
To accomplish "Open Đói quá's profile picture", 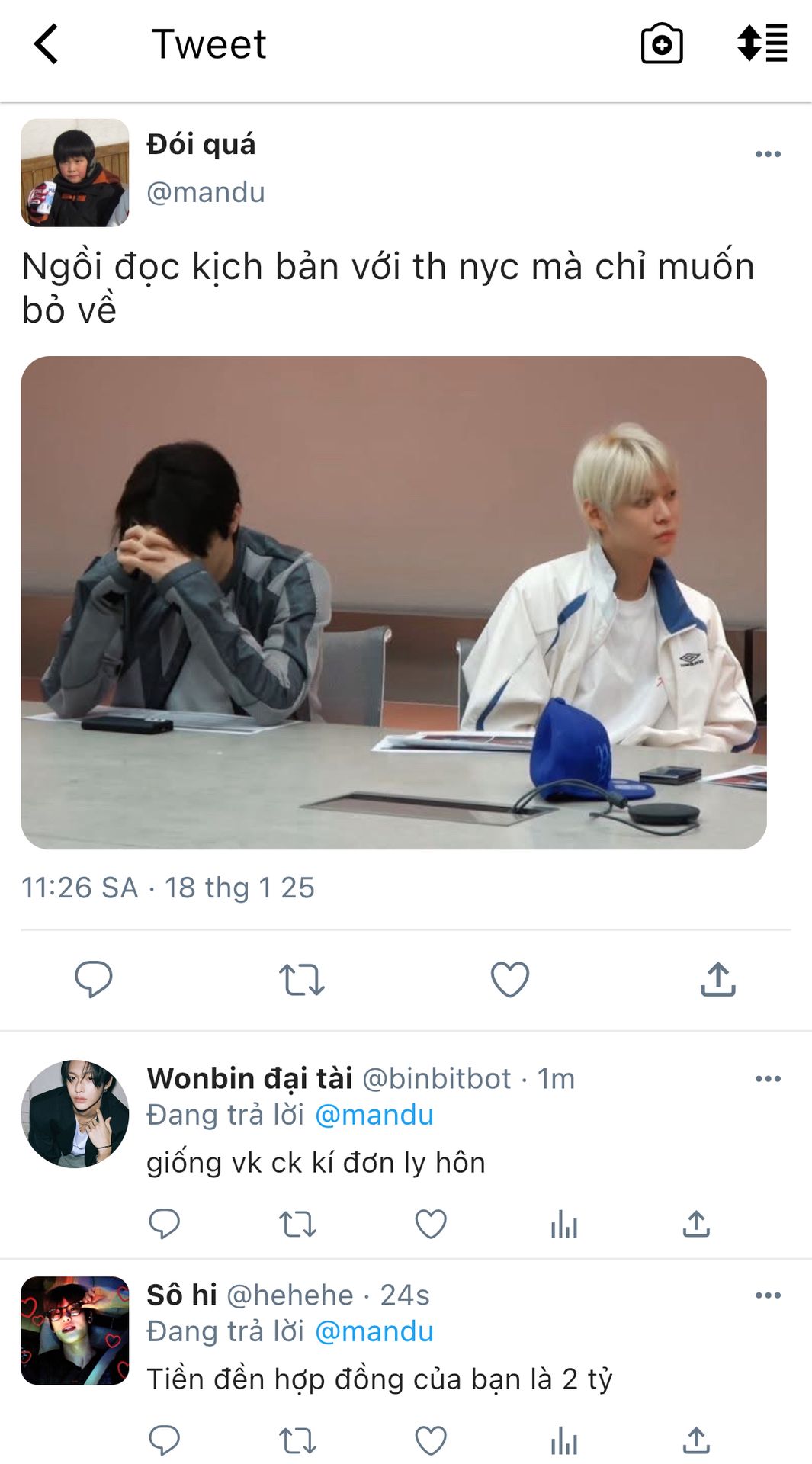I will tap(75, 172).
